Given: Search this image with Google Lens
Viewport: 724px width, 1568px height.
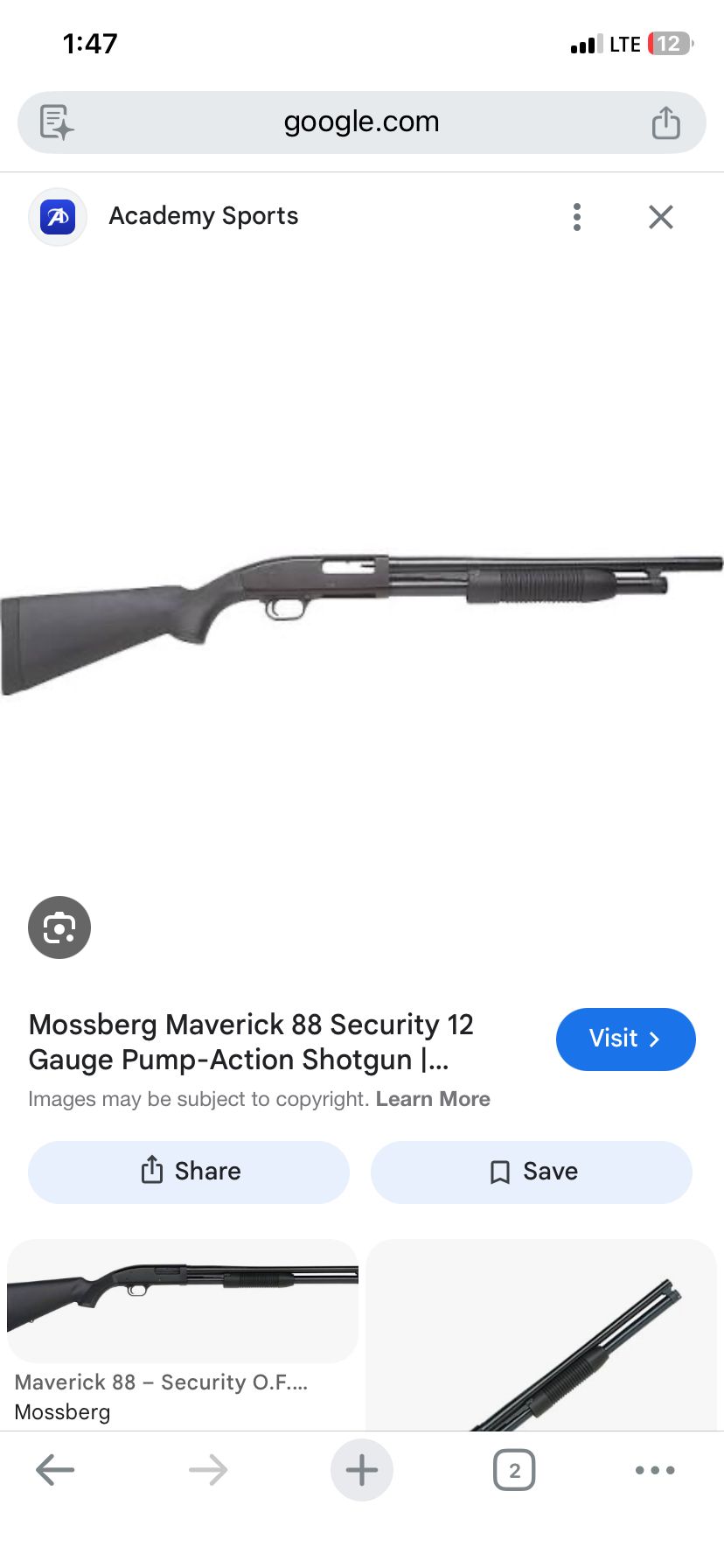Looking at the screenshot, I should [x=59, y=927].
